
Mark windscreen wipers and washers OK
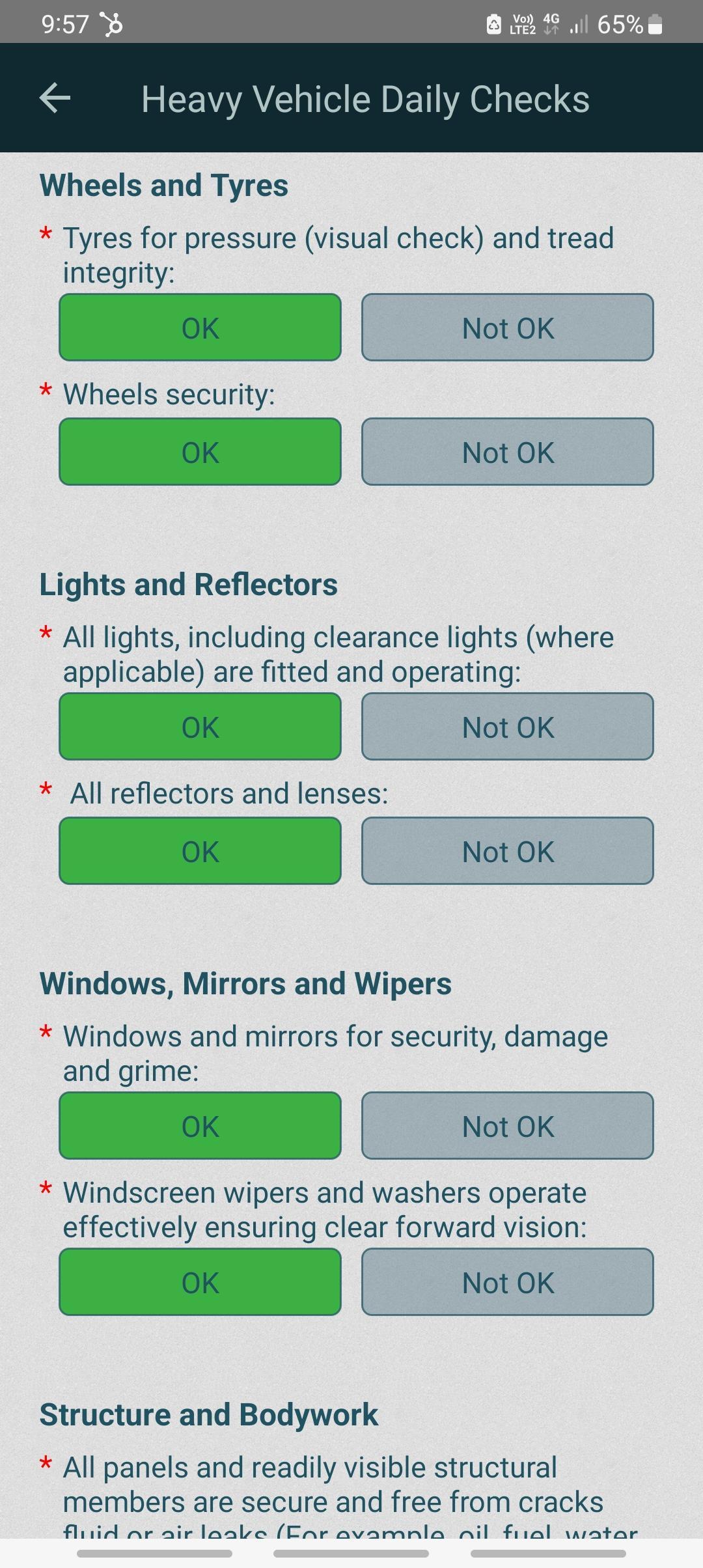(200, 1282)
